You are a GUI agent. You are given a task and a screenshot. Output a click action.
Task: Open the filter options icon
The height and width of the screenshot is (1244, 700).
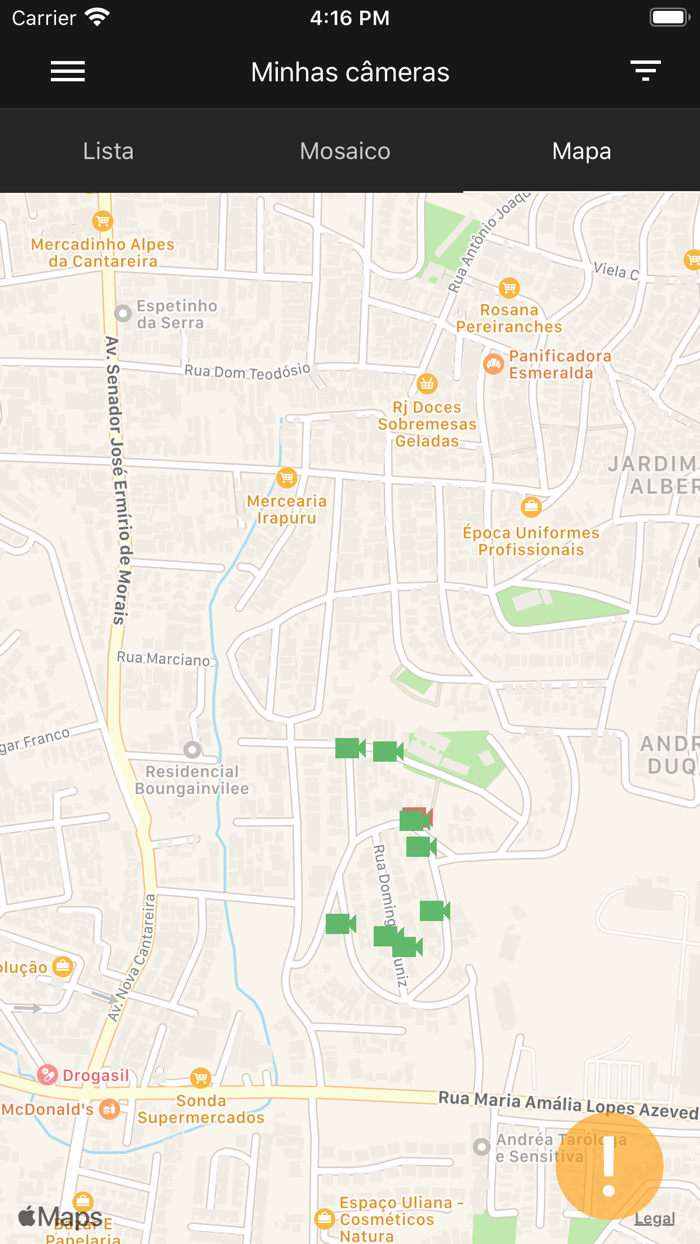pos(645,71)
